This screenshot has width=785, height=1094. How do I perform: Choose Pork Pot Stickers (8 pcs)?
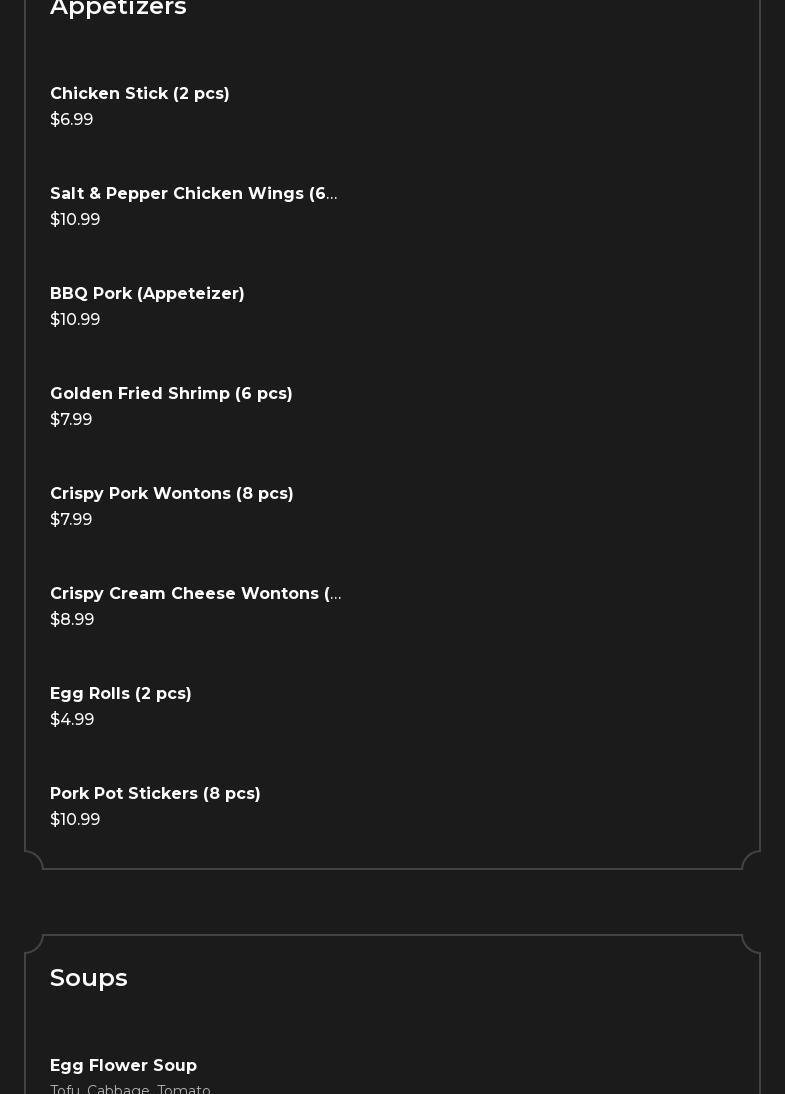click(x=155, y=794)
